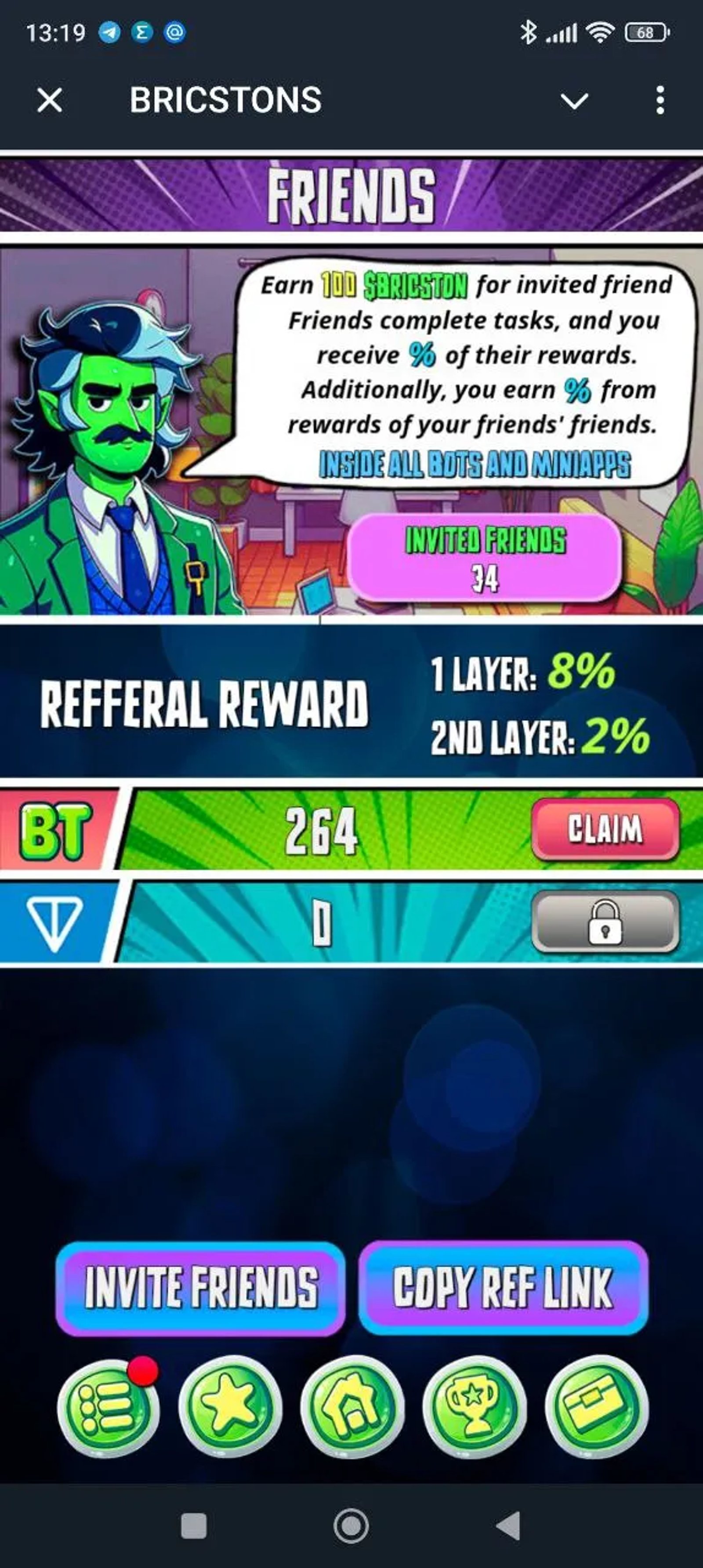703x1568 pixels.
Task: Collapse the mini app with the chevron
Action: pos(574,101)
